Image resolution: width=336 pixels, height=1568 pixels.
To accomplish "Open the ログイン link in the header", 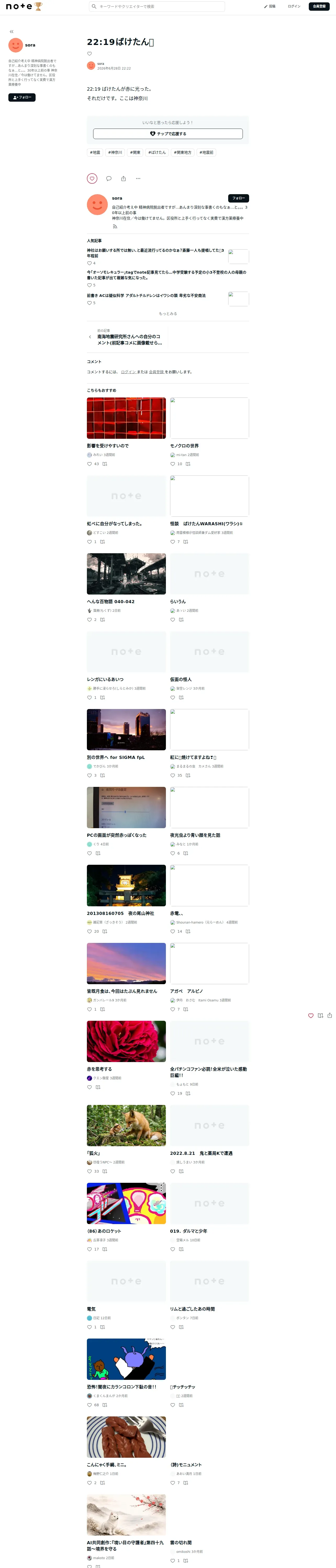I will (294, 6).
